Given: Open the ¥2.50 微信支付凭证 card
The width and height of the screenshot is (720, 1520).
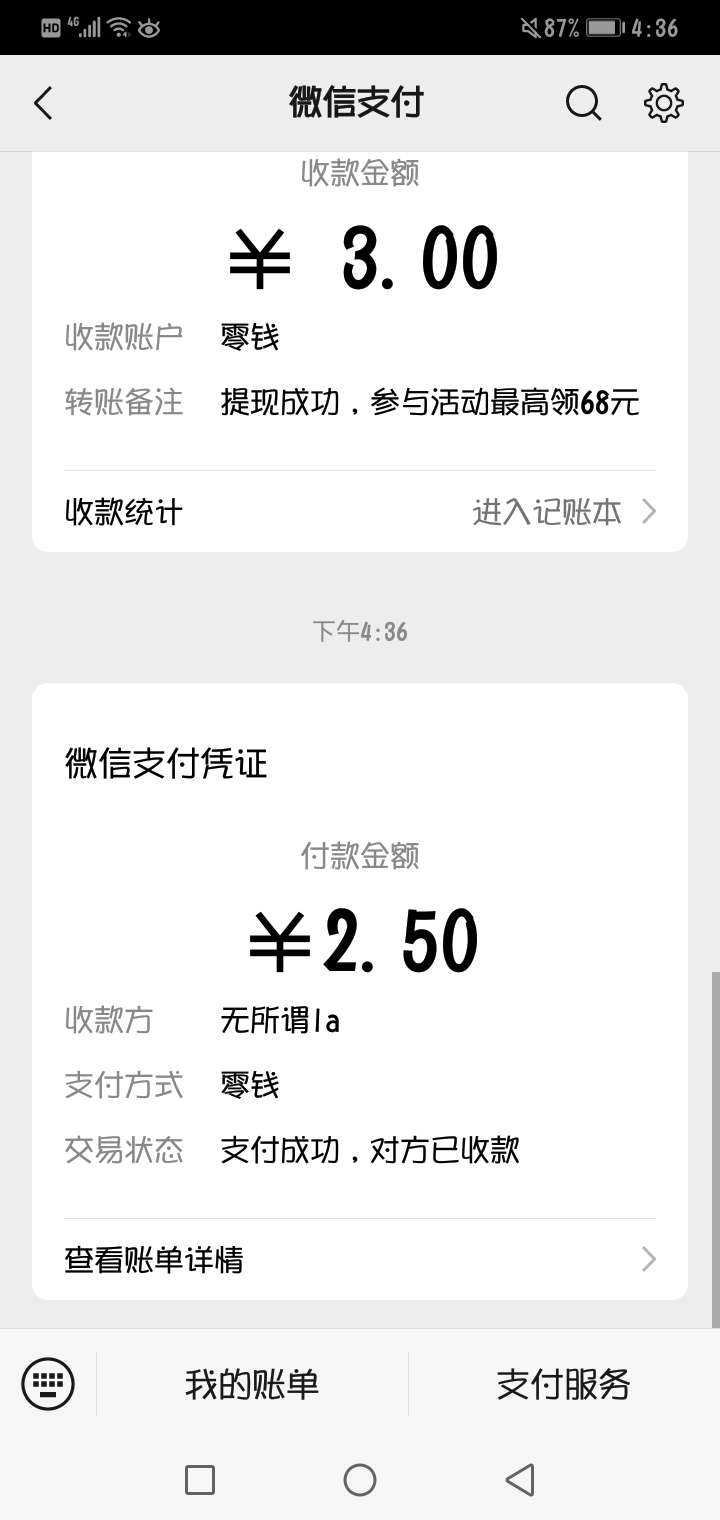Looking at the screenshot, I should click(x=360, y=991).
